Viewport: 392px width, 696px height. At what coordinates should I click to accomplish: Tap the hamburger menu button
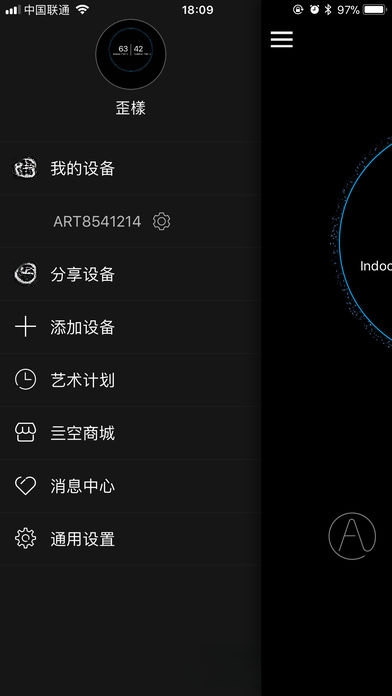(281, 40)
